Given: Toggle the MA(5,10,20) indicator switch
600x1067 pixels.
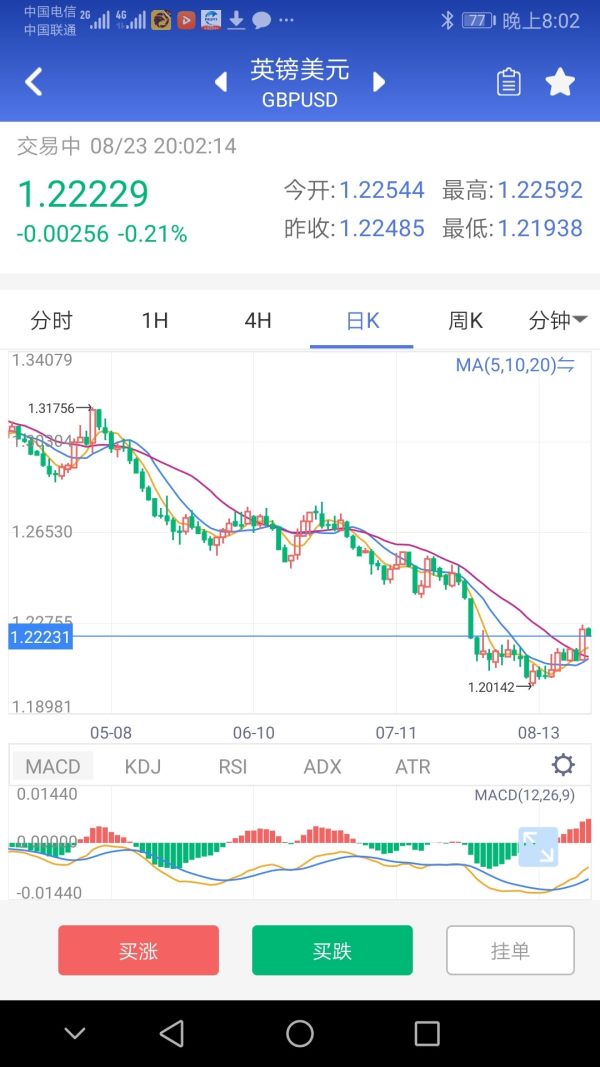Looking at the screenshot, I should click(x=515, y=366).
